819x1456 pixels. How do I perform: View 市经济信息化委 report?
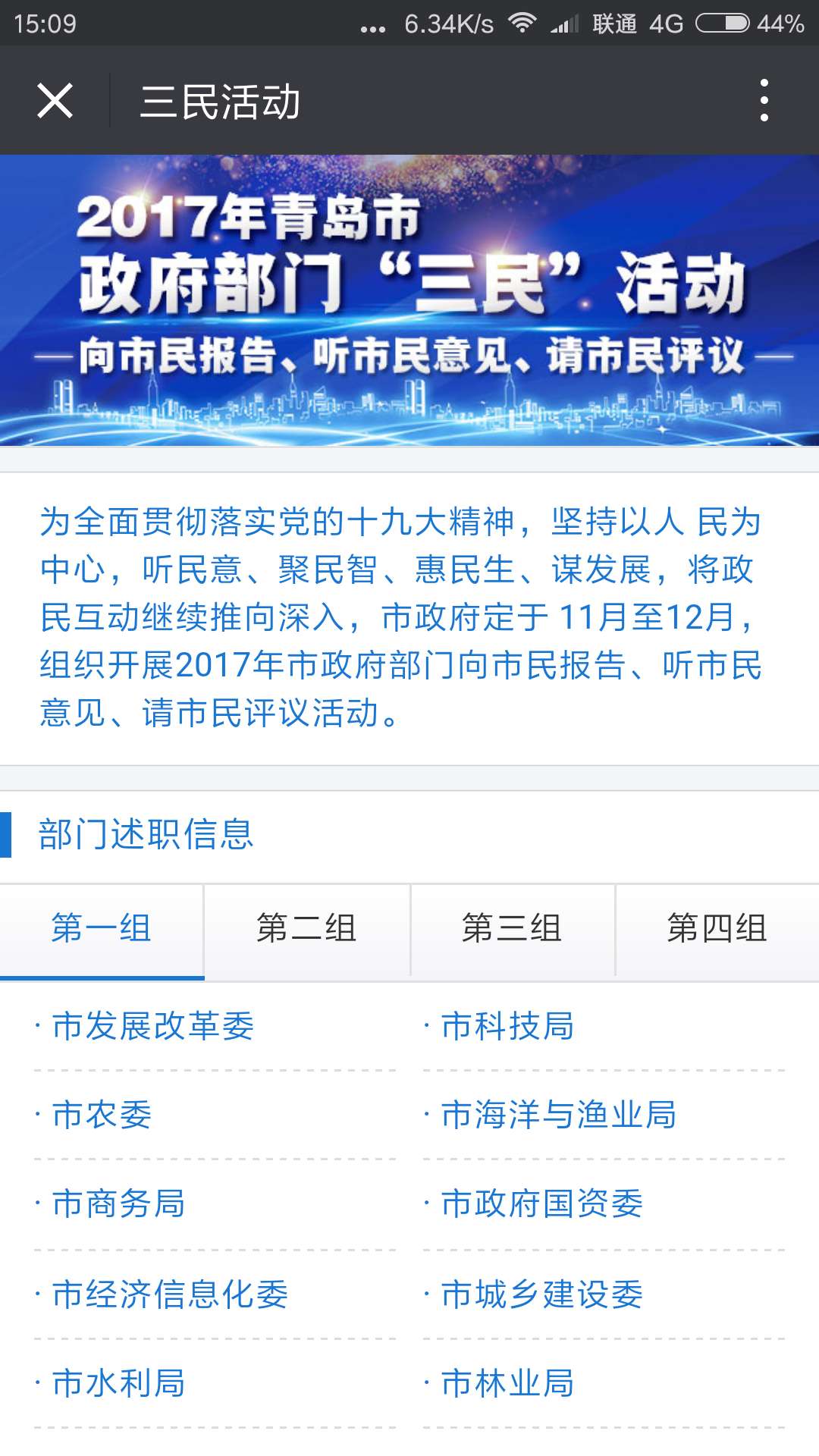[170, 1294]
